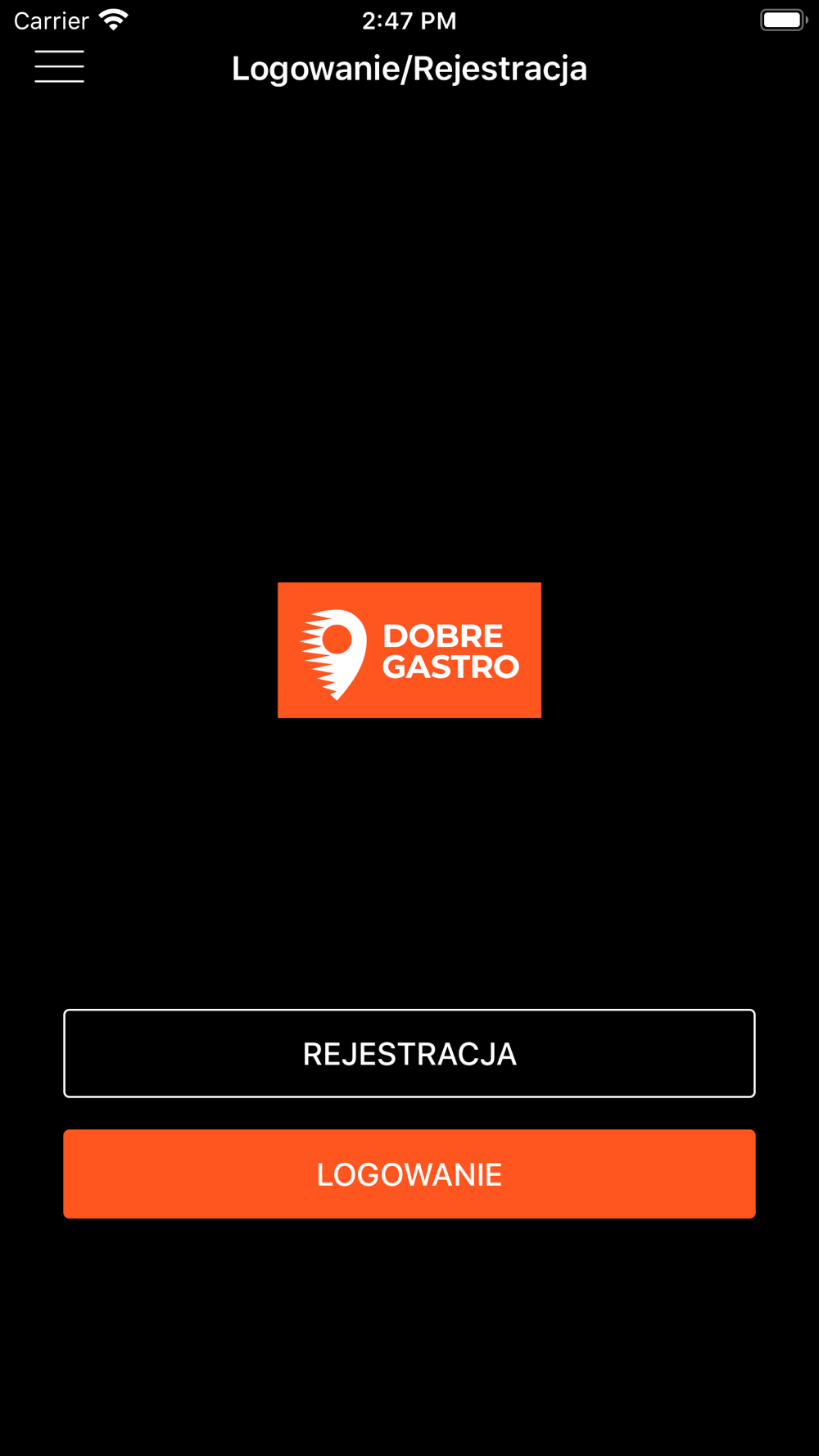
Task: Open the hamburger drawer menu
Action: tap(59, 66)
